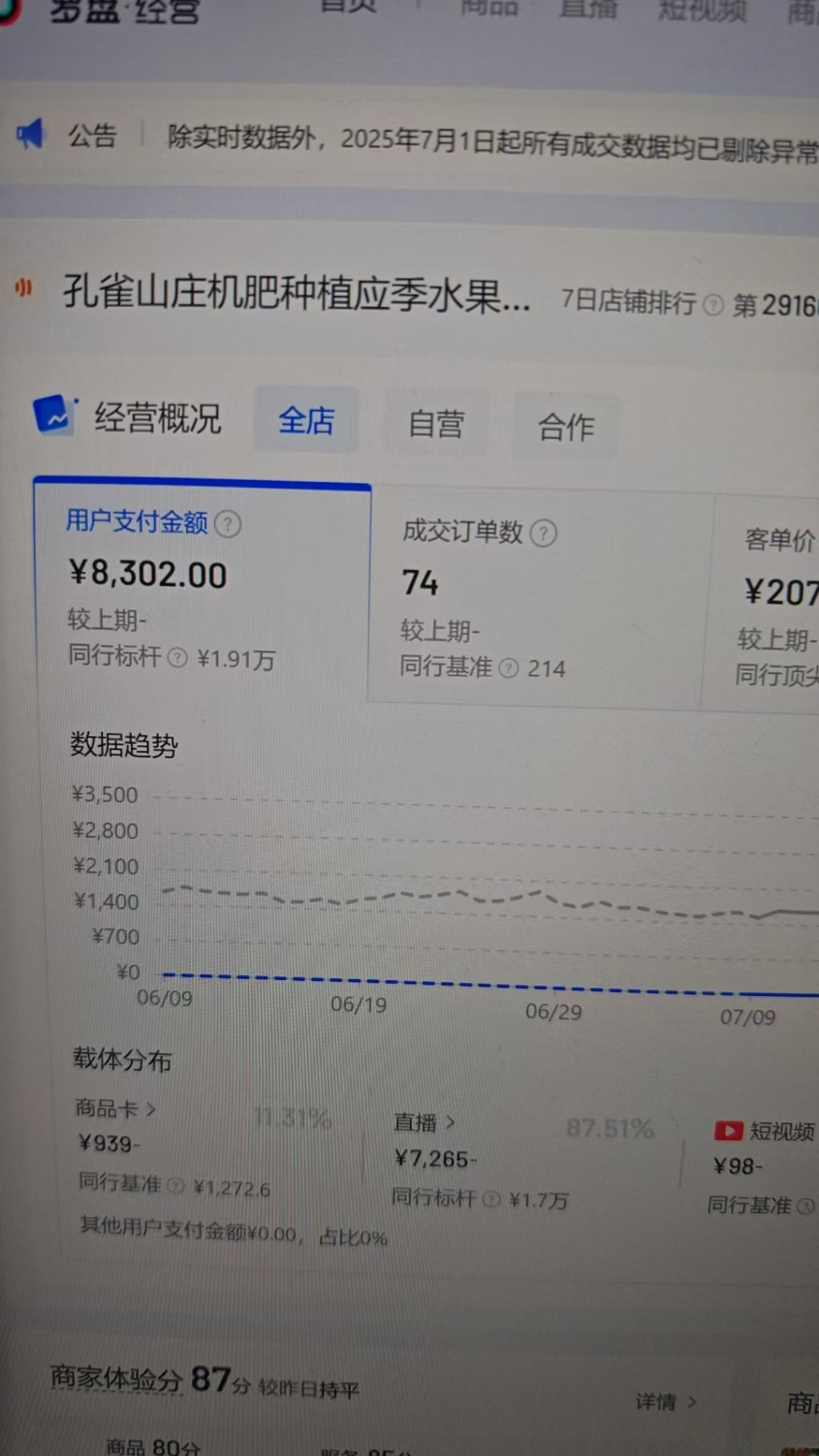The image size is (819, 1456).
Task: Open the 直播 breakdown link
Action: pos(424,1122)
